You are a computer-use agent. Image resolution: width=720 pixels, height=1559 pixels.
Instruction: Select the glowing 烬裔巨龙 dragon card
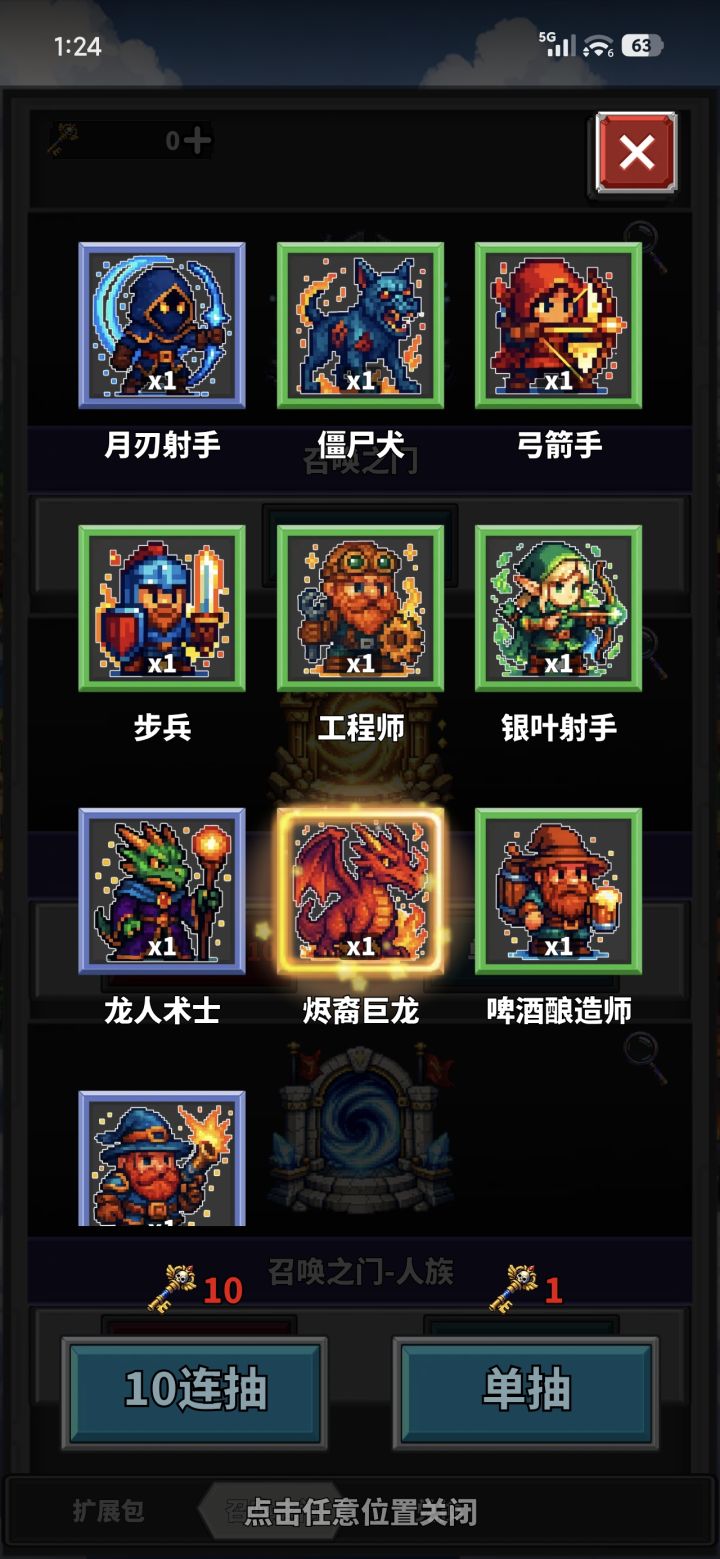click(360, 890)
